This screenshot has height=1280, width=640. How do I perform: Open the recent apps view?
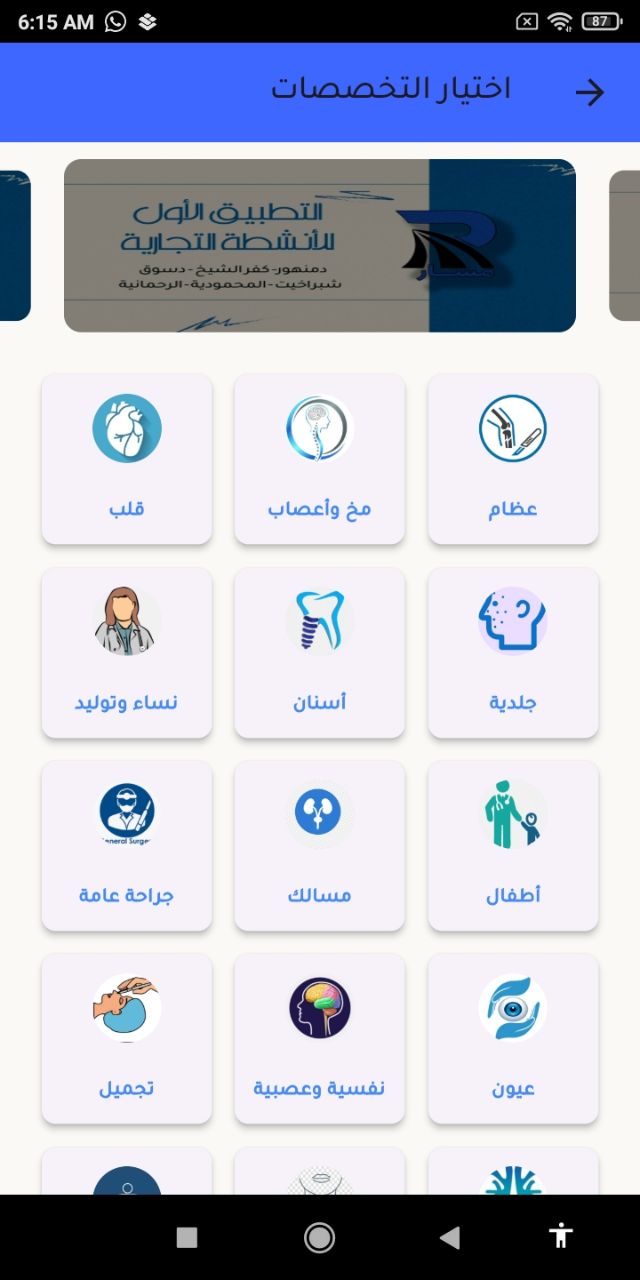pyautogui.click(x=187, y=1238)
